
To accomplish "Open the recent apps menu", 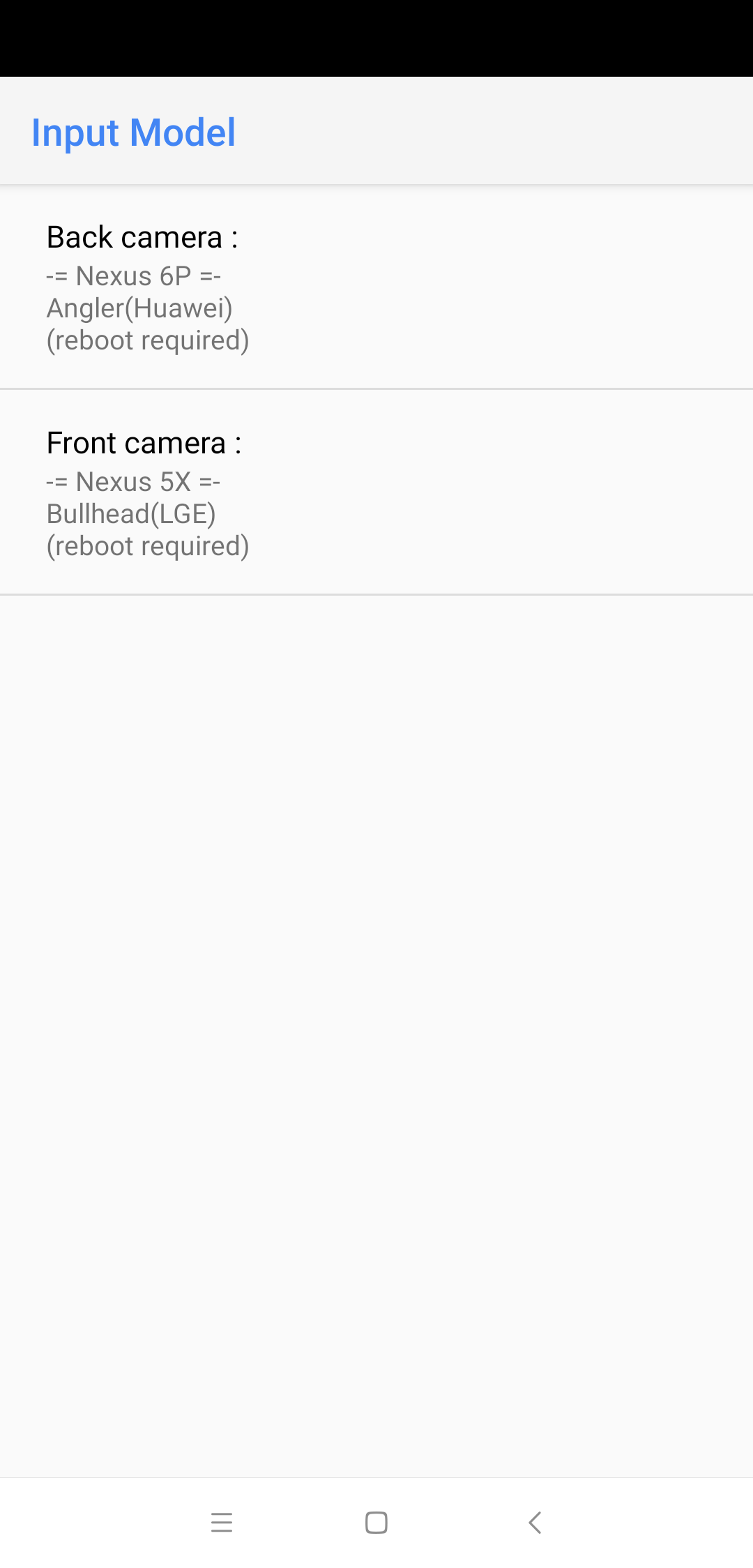I will [x=222, y=1523].
